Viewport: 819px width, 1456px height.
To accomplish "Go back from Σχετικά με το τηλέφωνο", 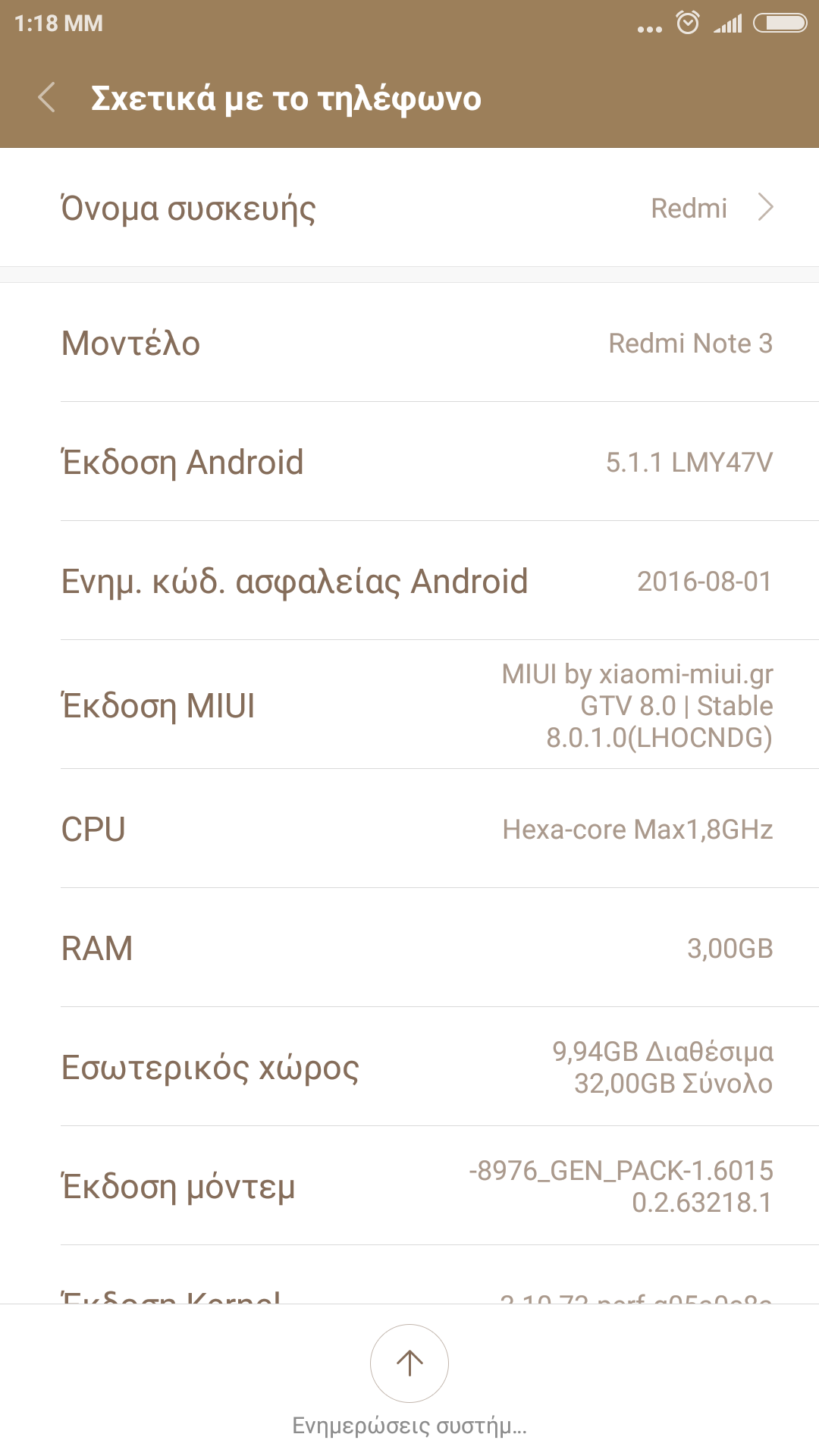I will 47,98.
